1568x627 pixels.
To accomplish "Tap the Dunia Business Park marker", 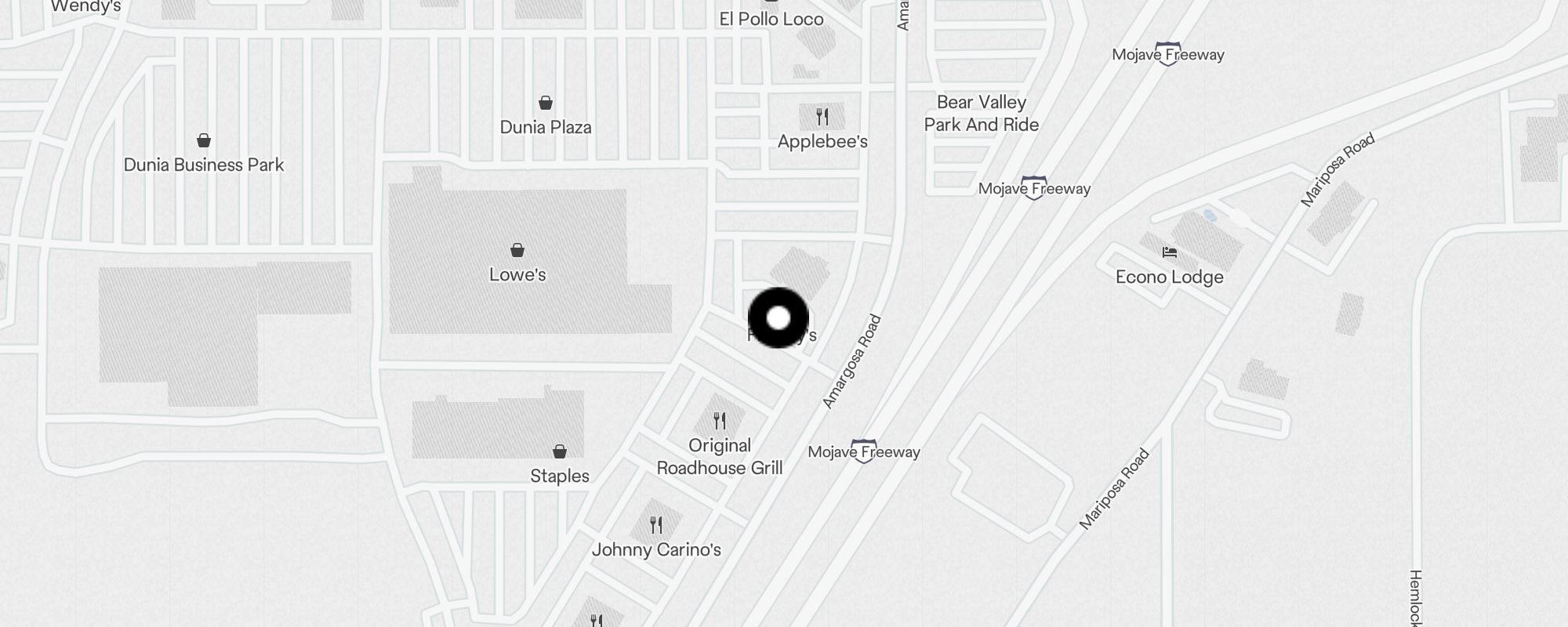I will tap(204, 141).
